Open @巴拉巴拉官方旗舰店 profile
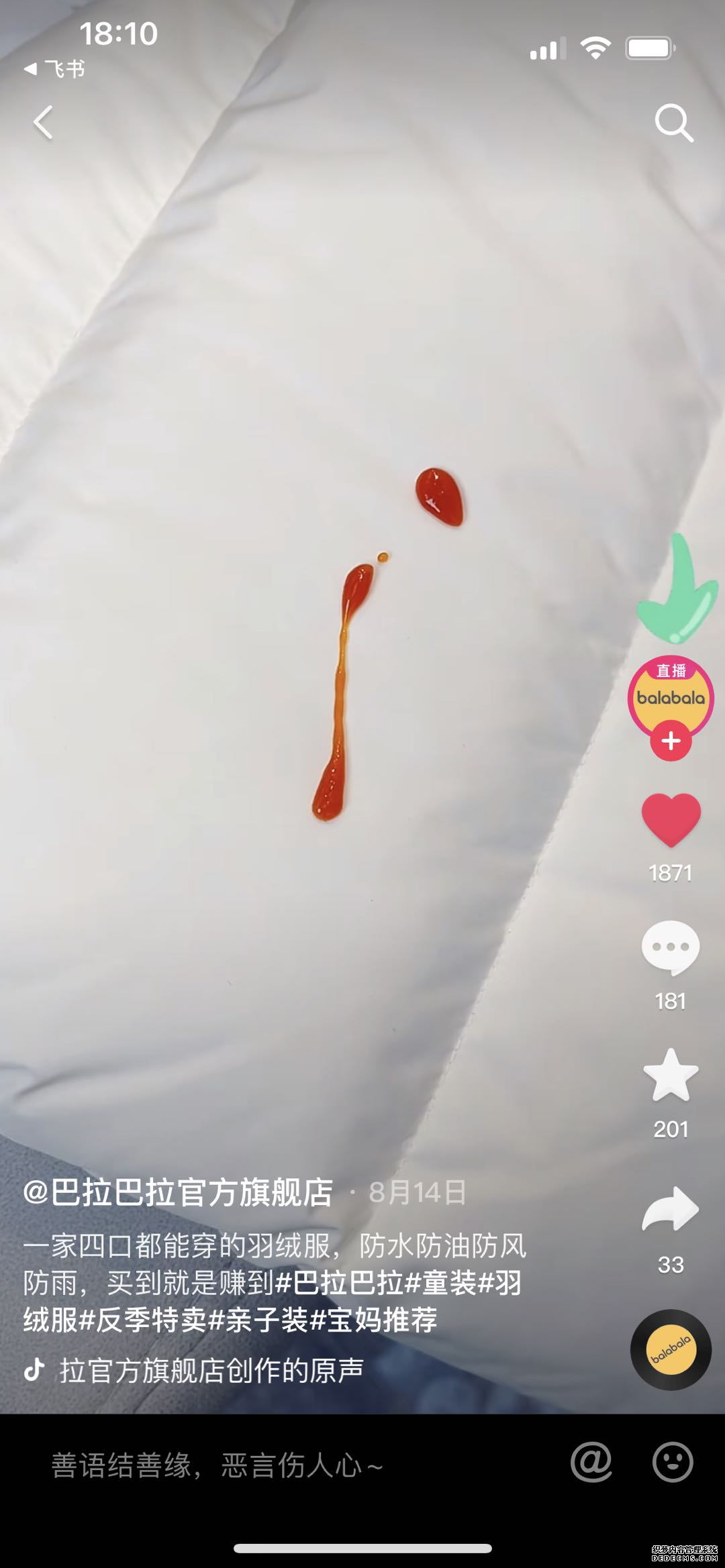The image size is (725, 1568). pyautogui.click(x=179, y=1192)
